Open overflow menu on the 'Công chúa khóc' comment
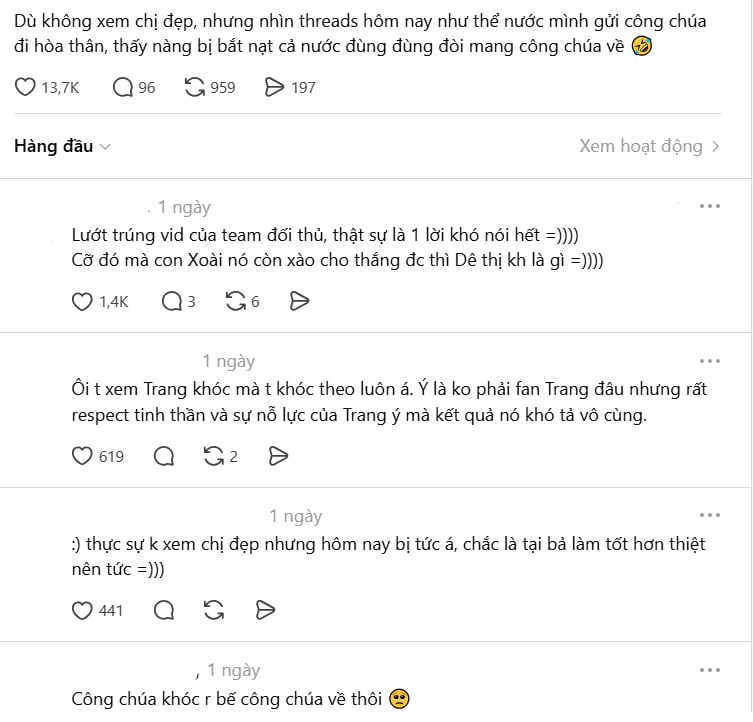Image resolution: width=753 pixels, height=722 pixels. [x=710, y=670]
